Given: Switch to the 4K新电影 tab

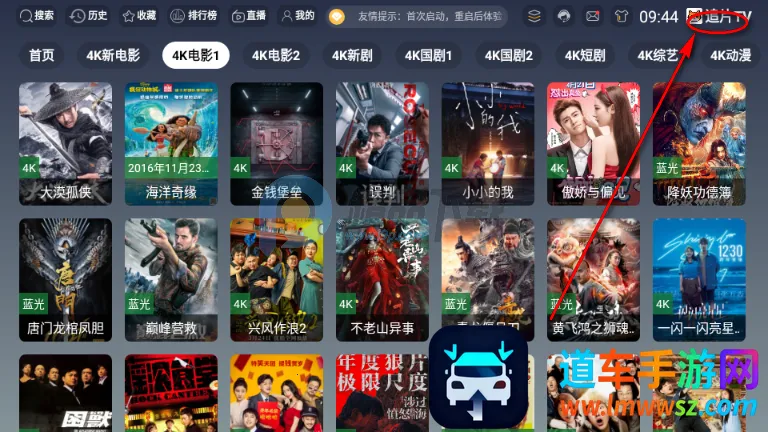Looking at the screenshot, I should point(113,55).
